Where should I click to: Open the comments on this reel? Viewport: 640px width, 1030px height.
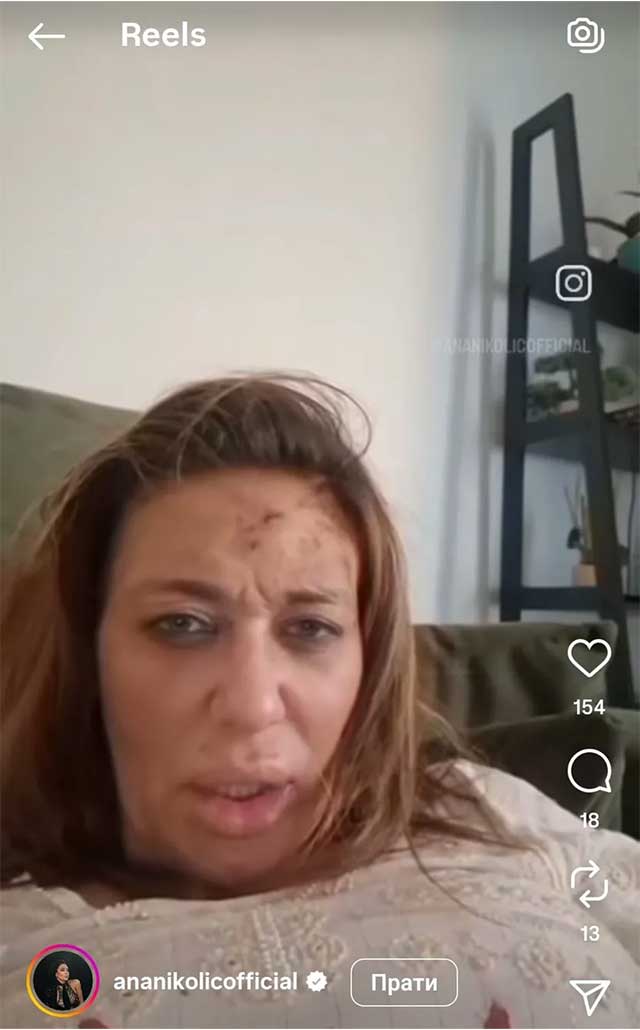click(x=589, y=772)
